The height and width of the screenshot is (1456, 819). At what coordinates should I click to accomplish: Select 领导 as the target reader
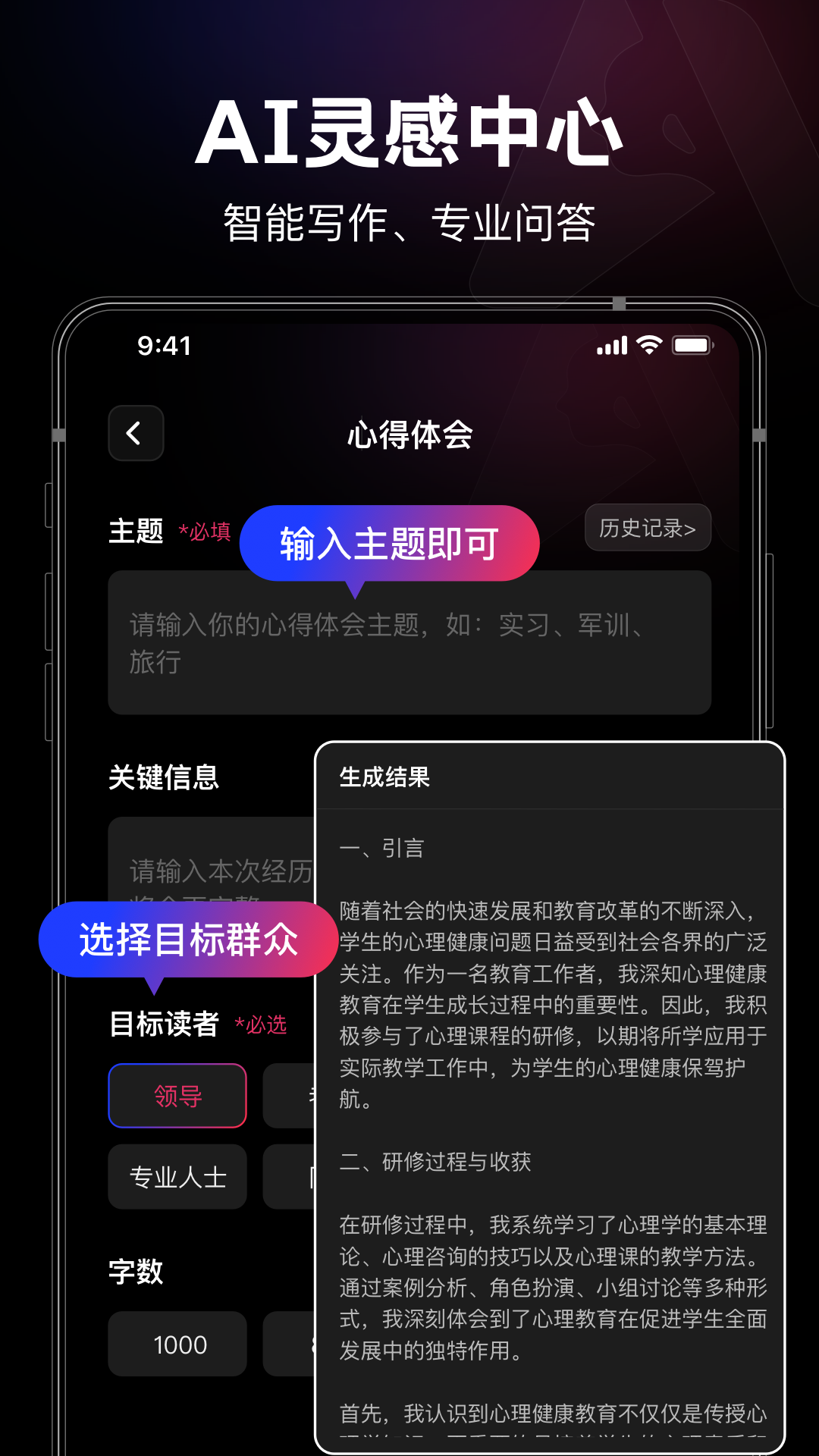177,1095
